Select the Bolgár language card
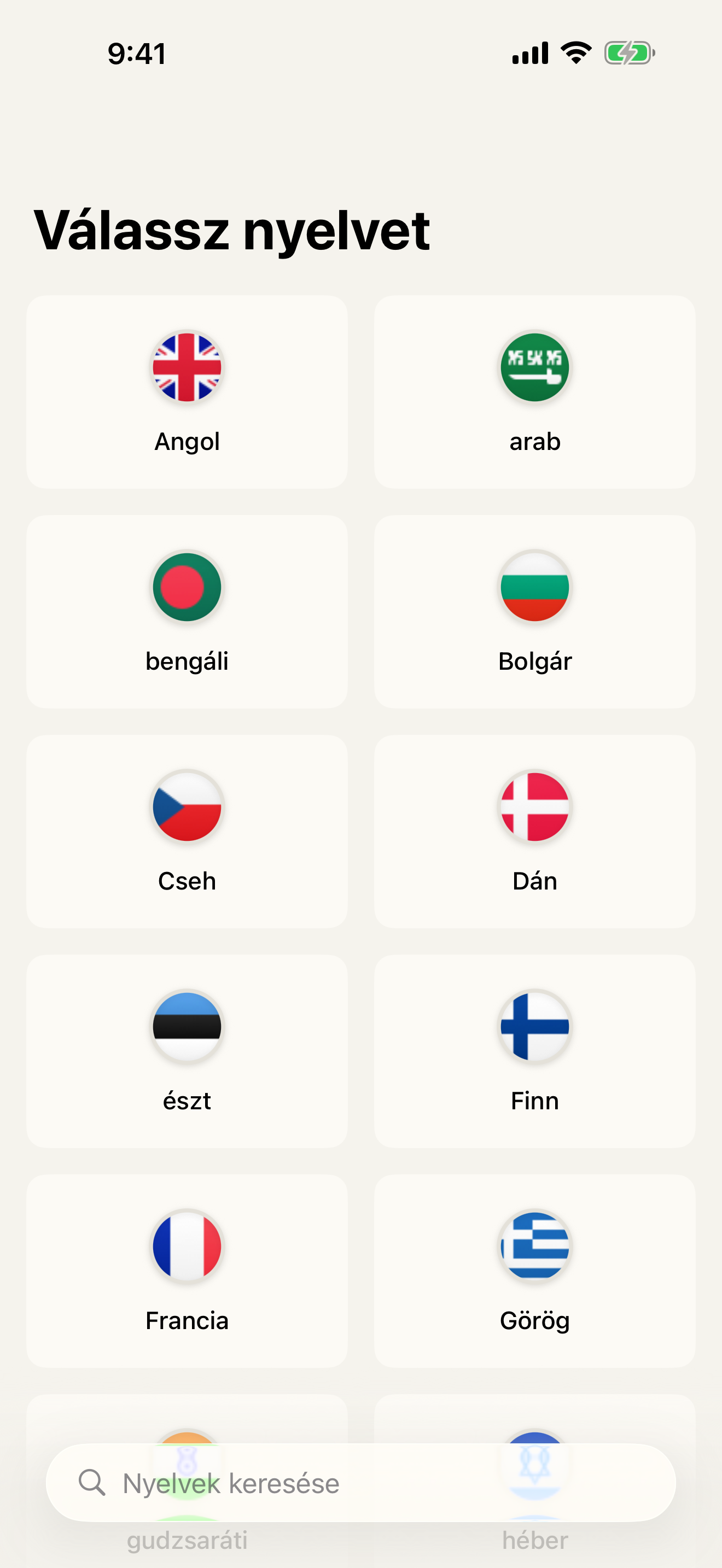This screenshot has width=722, height=1568. click(534, 612)
